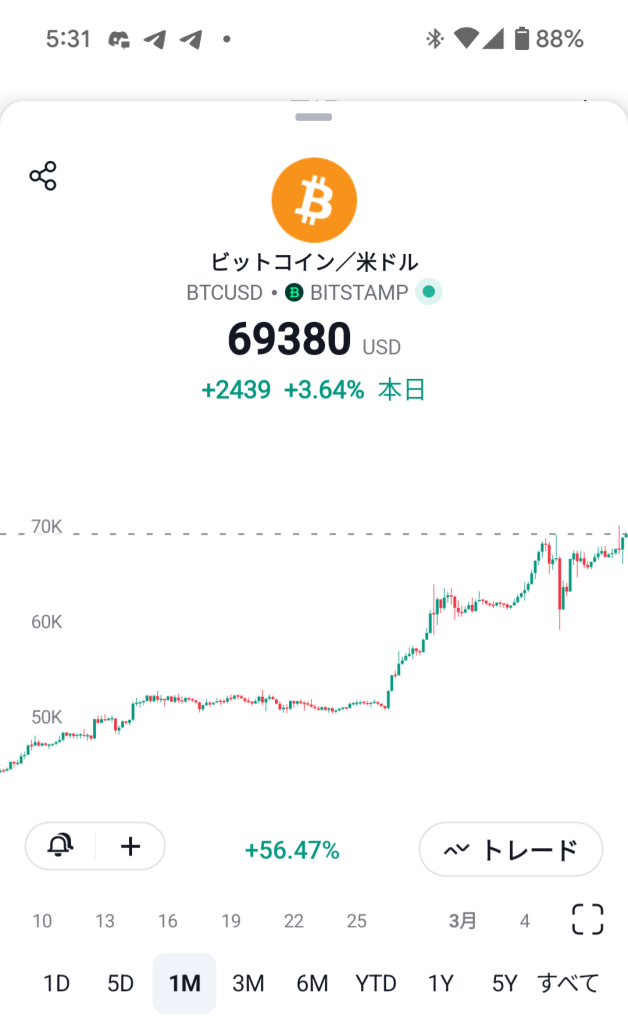This screenshot has width=628, height=1023.
Task: View the 1Y chart range
Action: click(441, 983)
